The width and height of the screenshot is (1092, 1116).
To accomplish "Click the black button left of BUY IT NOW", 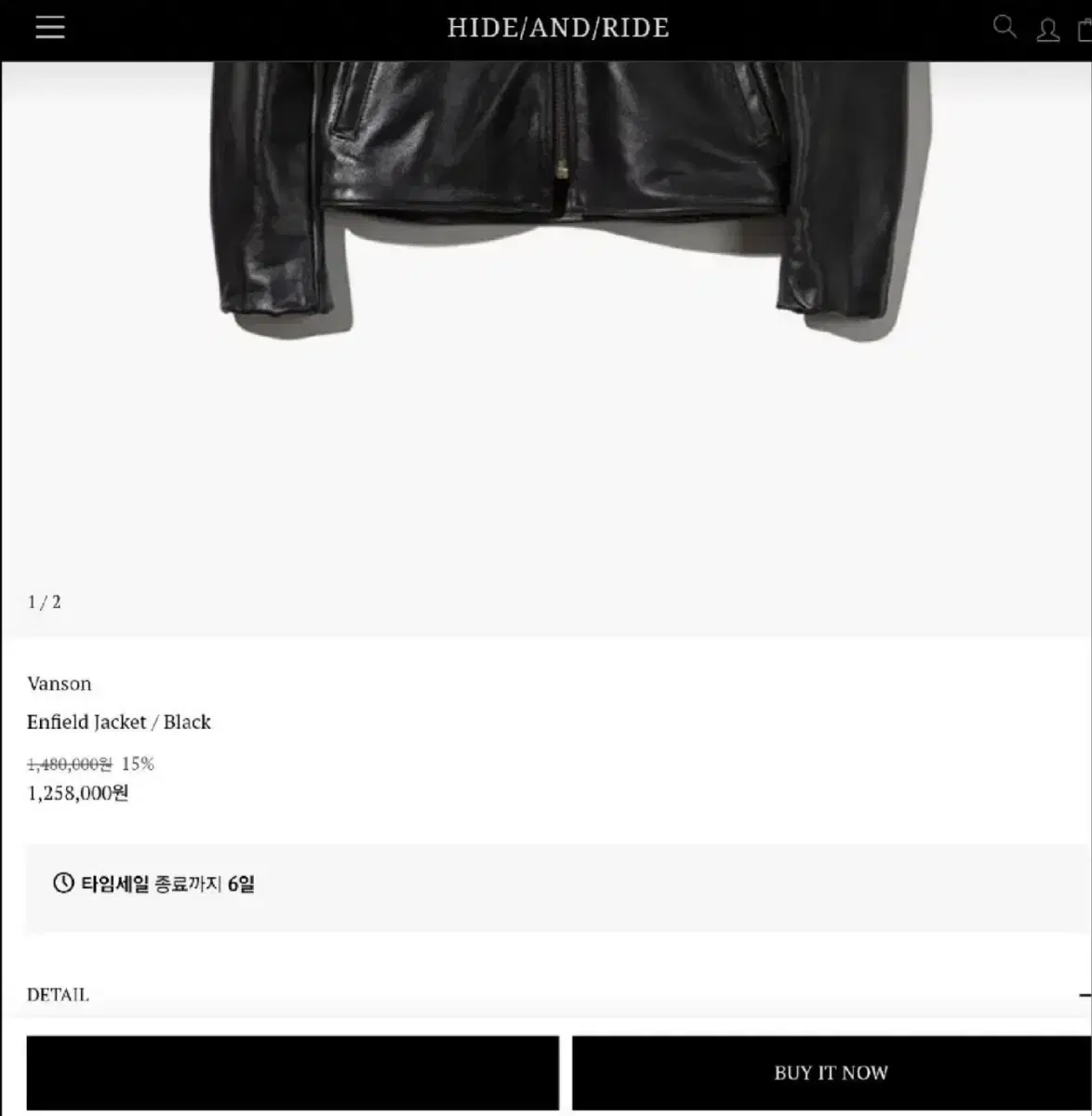I will (293, 1072).
